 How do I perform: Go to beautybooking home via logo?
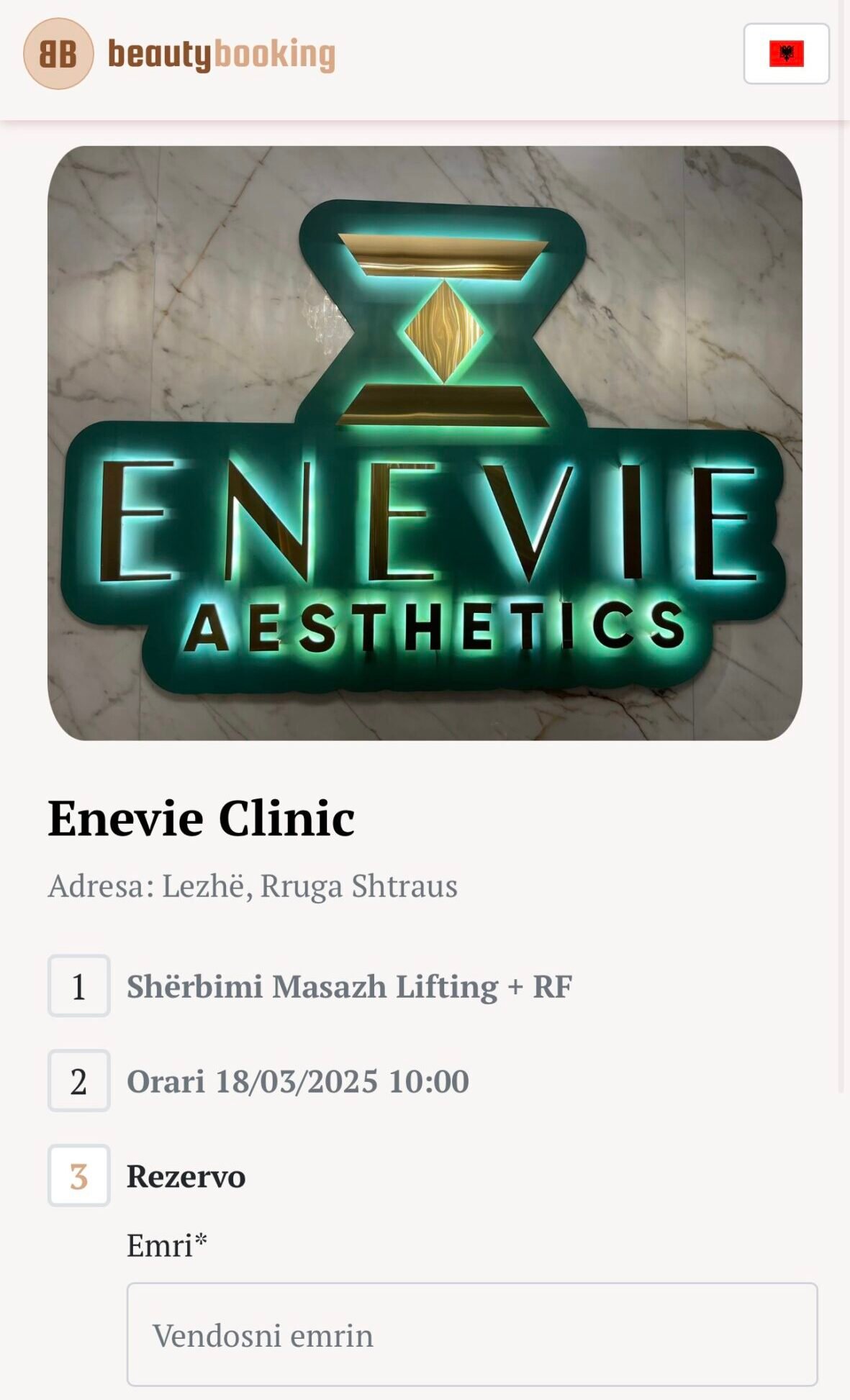point(180,54)
